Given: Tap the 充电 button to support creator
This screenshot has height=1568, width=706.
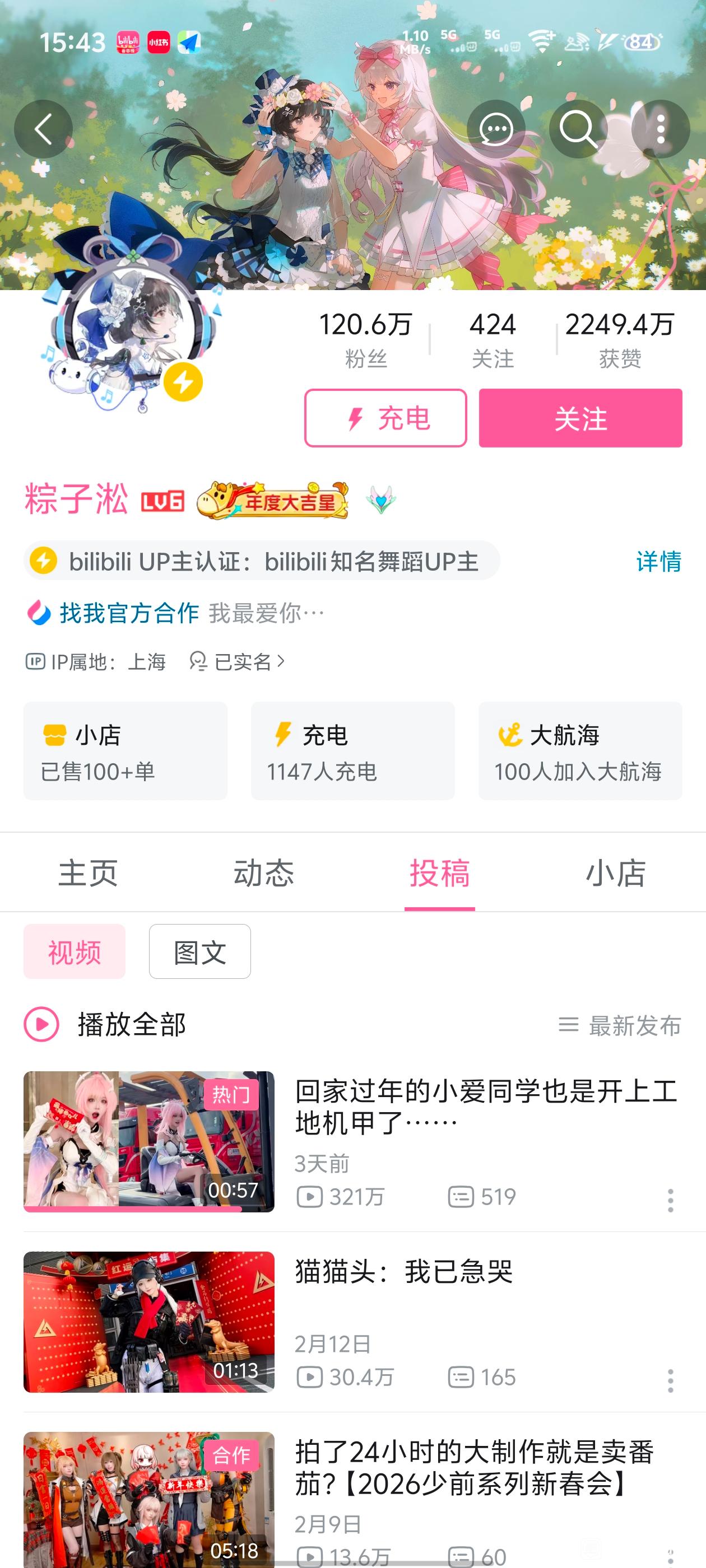Looking at the screenshot, I should (x=385, y=418).
